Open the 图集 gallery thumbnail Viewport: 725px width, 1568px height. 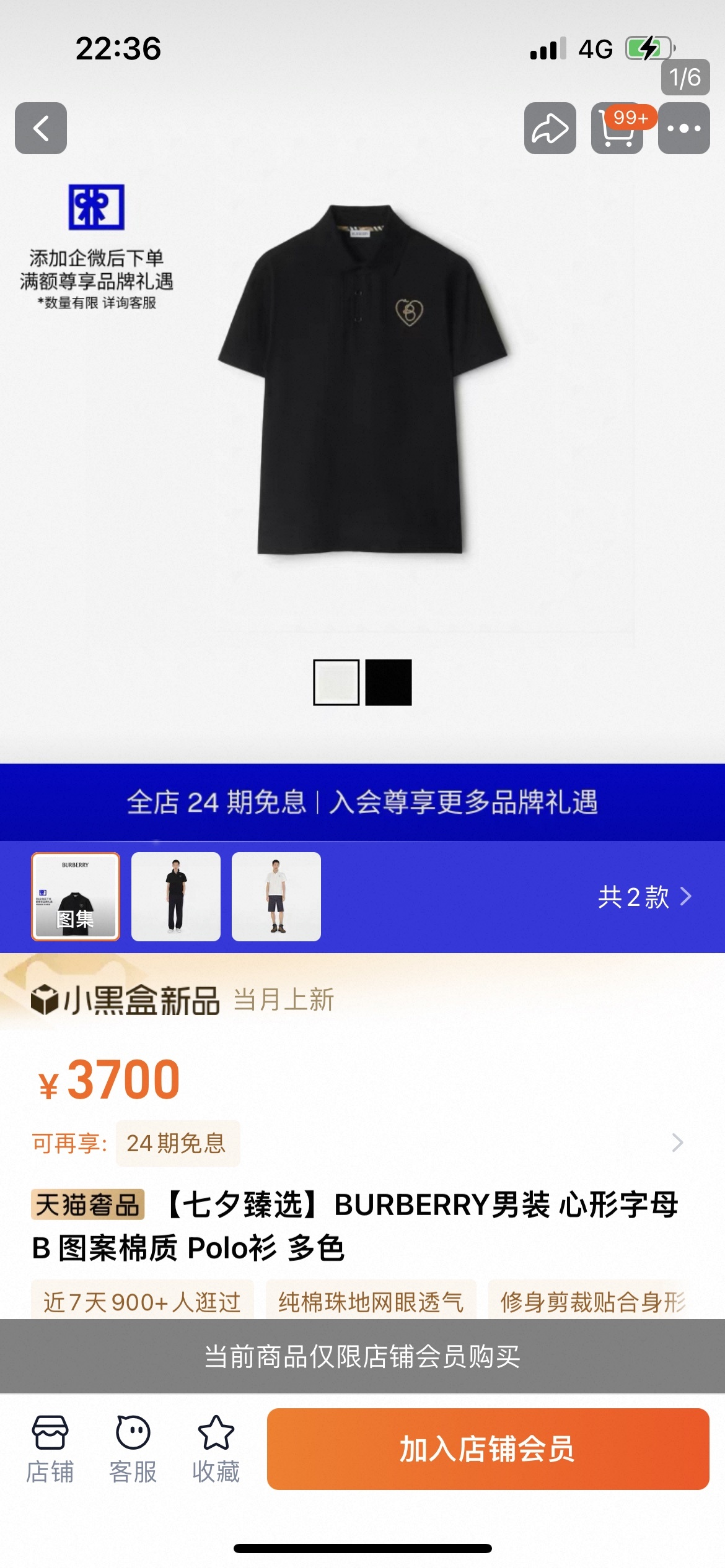tap(76, 896)
